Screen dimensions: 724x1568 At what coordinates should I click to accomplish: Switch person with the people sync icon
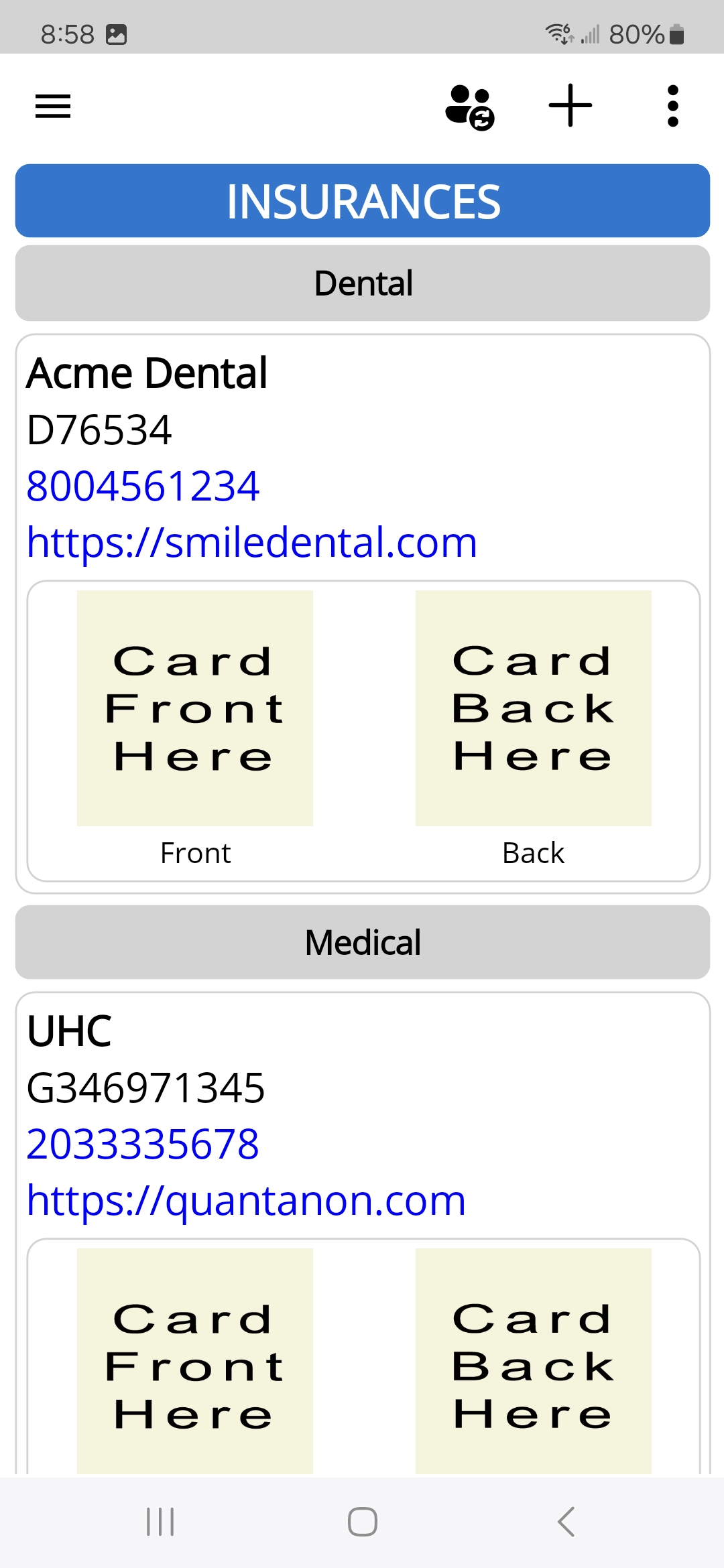(469, 106)
